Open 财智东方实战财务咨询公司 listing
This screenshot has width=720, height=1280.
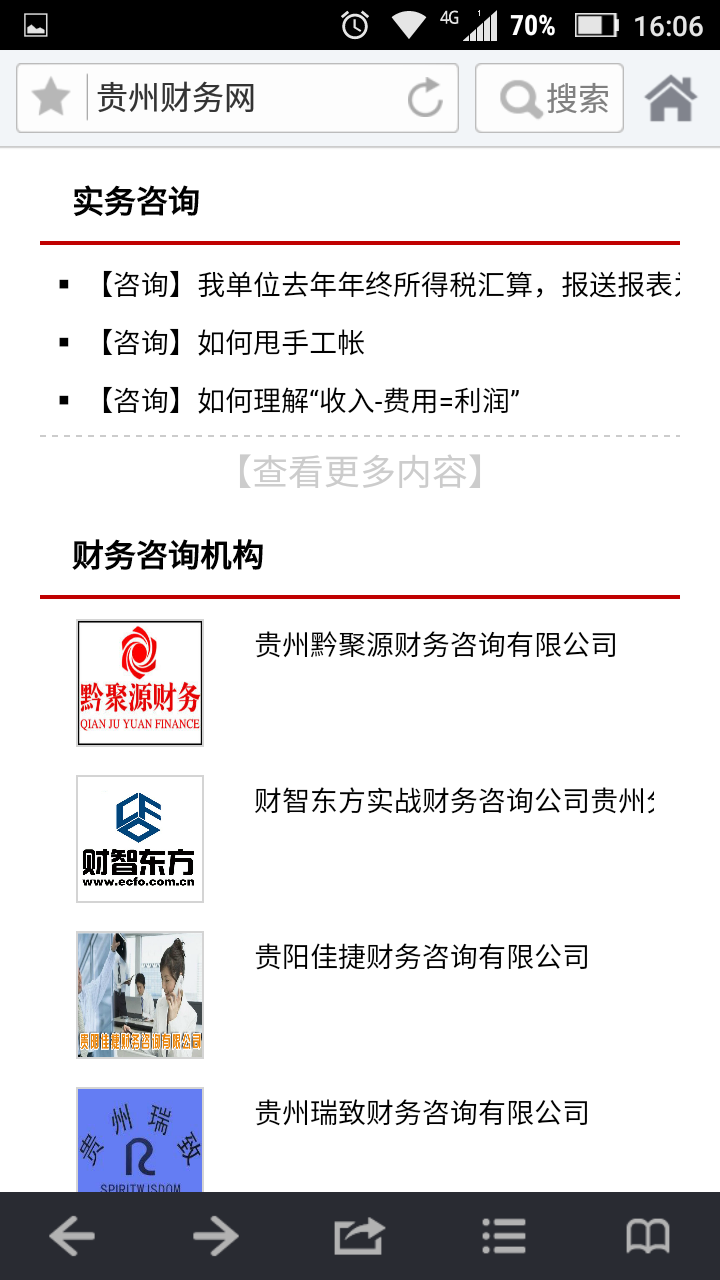click(450, 801)
